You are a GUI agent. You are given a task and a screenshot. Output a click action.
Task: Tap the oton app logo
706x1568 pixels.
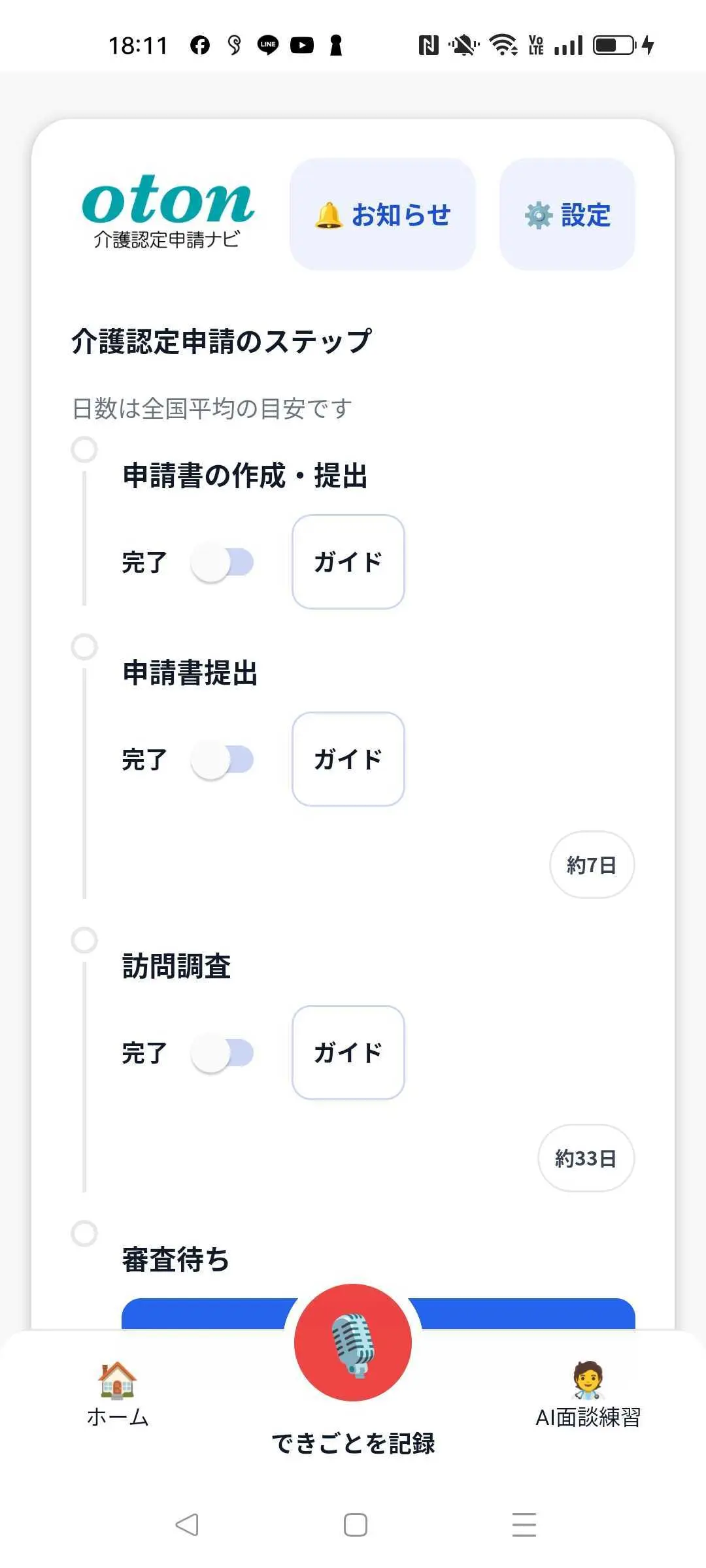point(167,209)
